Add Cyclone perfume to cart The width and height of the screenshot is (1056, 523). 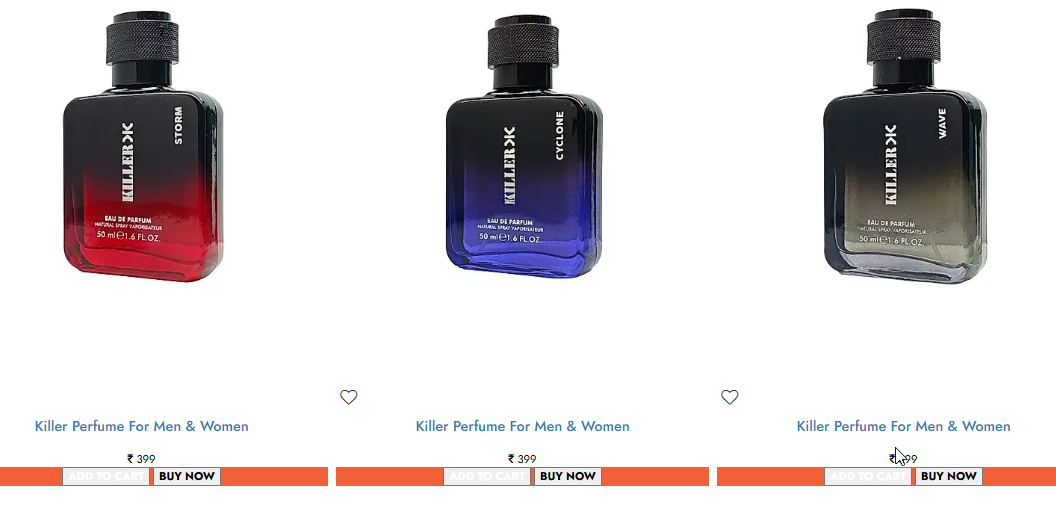point(487,476)
